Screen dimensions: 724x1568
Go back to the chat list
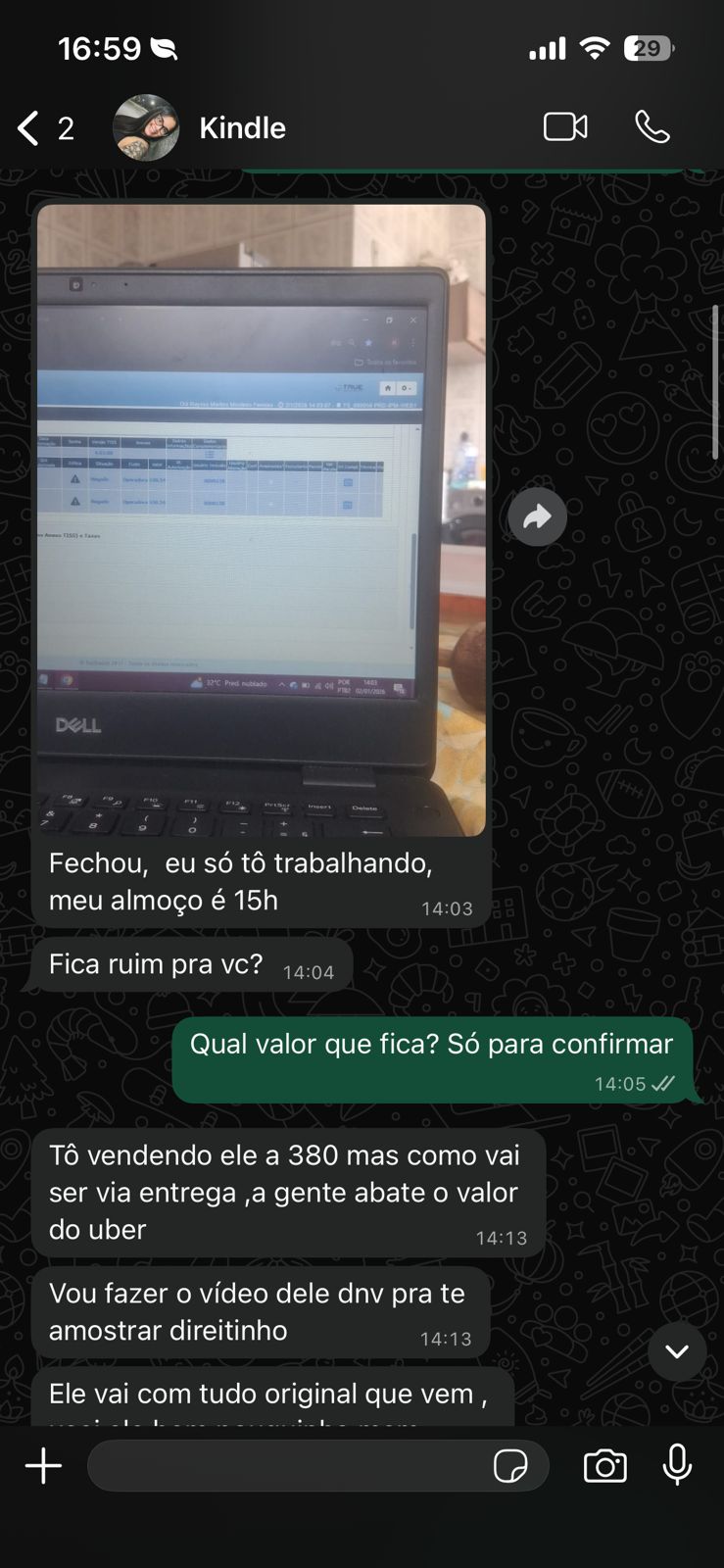pos(29,128)
